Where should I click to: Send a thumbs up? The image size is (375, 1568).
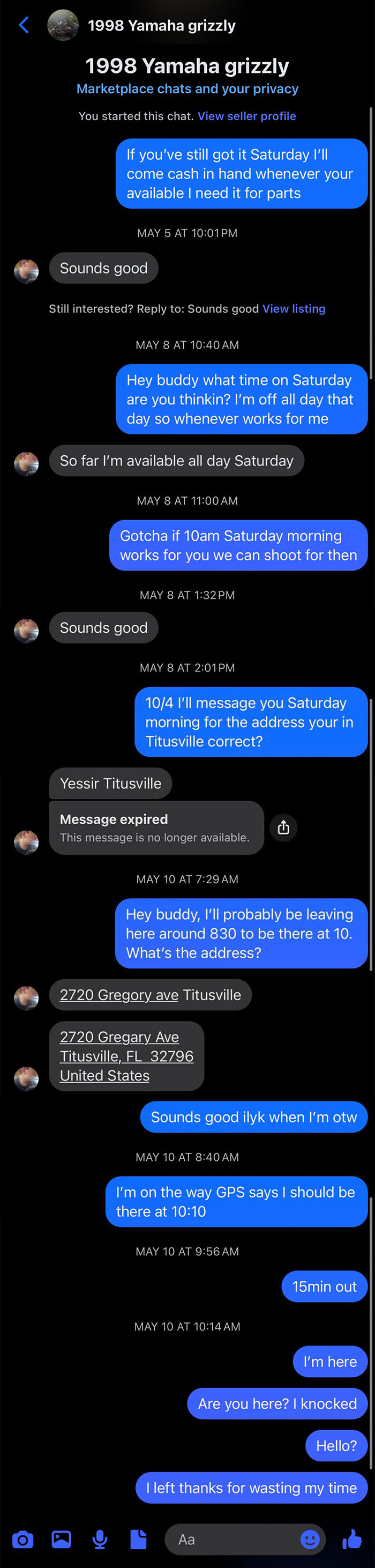point(352,1540)
